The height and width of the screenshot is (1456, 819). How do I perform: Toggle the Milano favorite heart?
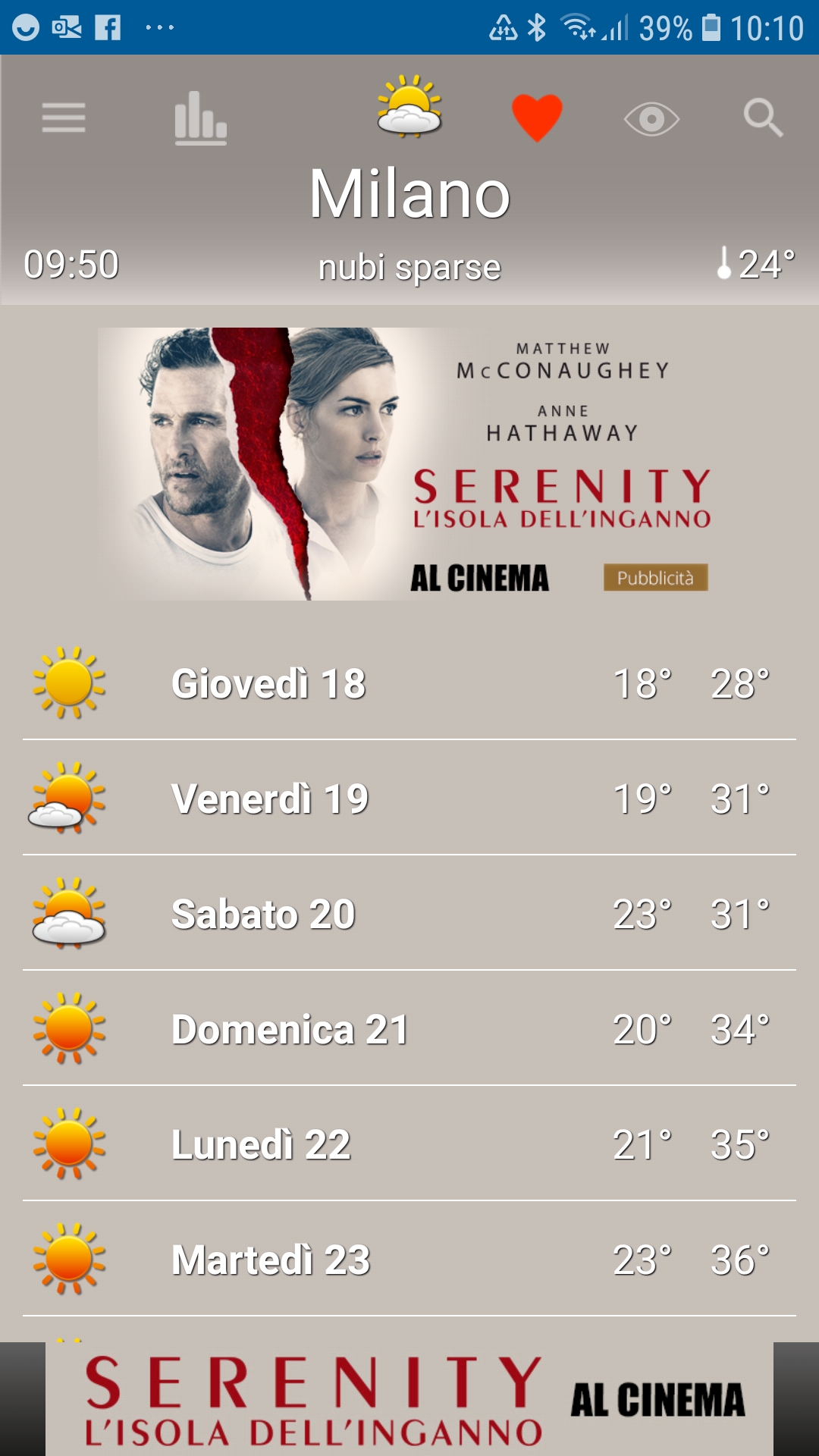pyautogui.click(x=537, y=118)
